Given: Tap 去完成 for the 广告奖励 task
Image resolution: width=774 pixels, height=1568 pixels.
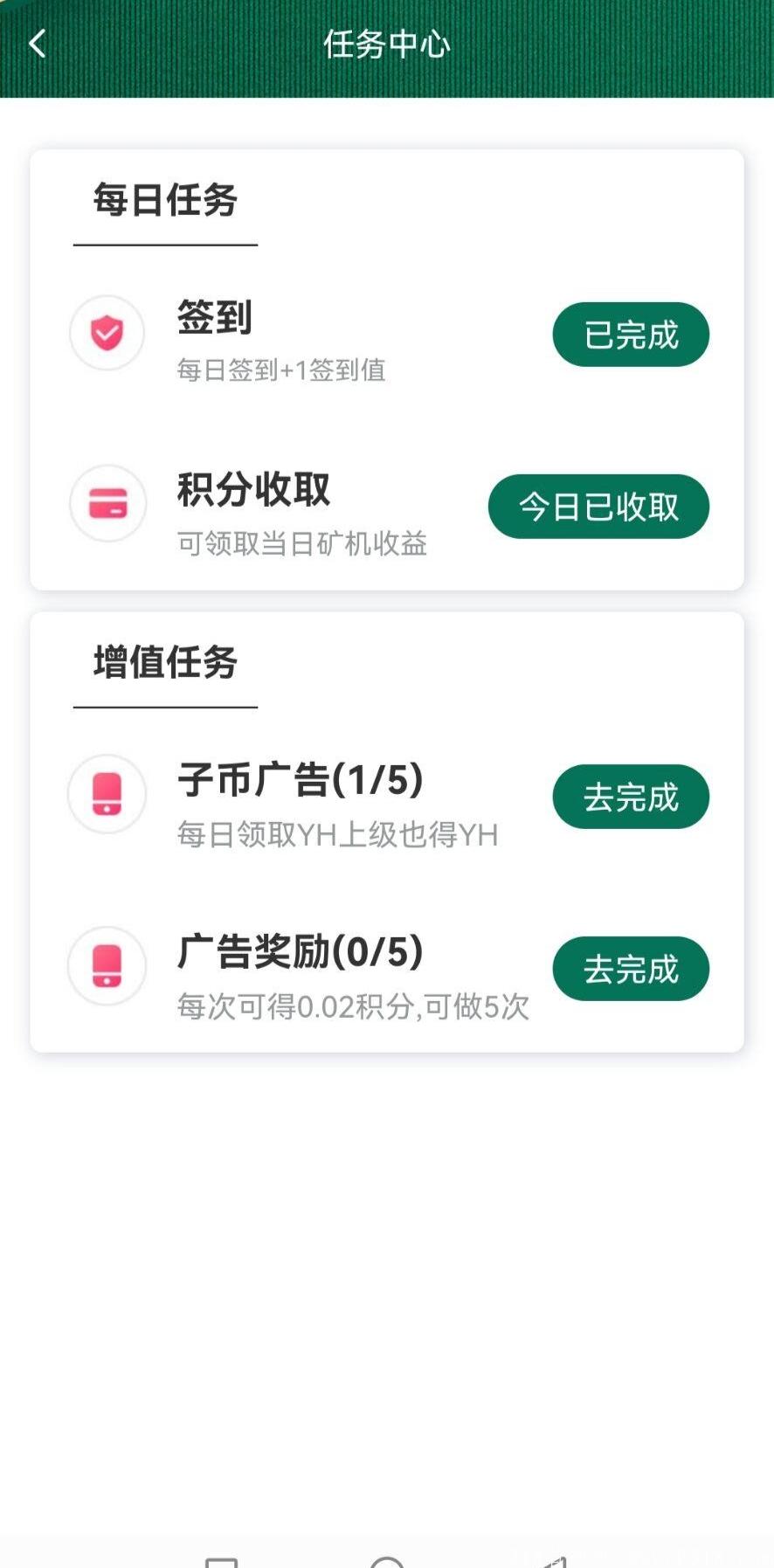Looking at the screenshot, I should (x=631, y=969).
